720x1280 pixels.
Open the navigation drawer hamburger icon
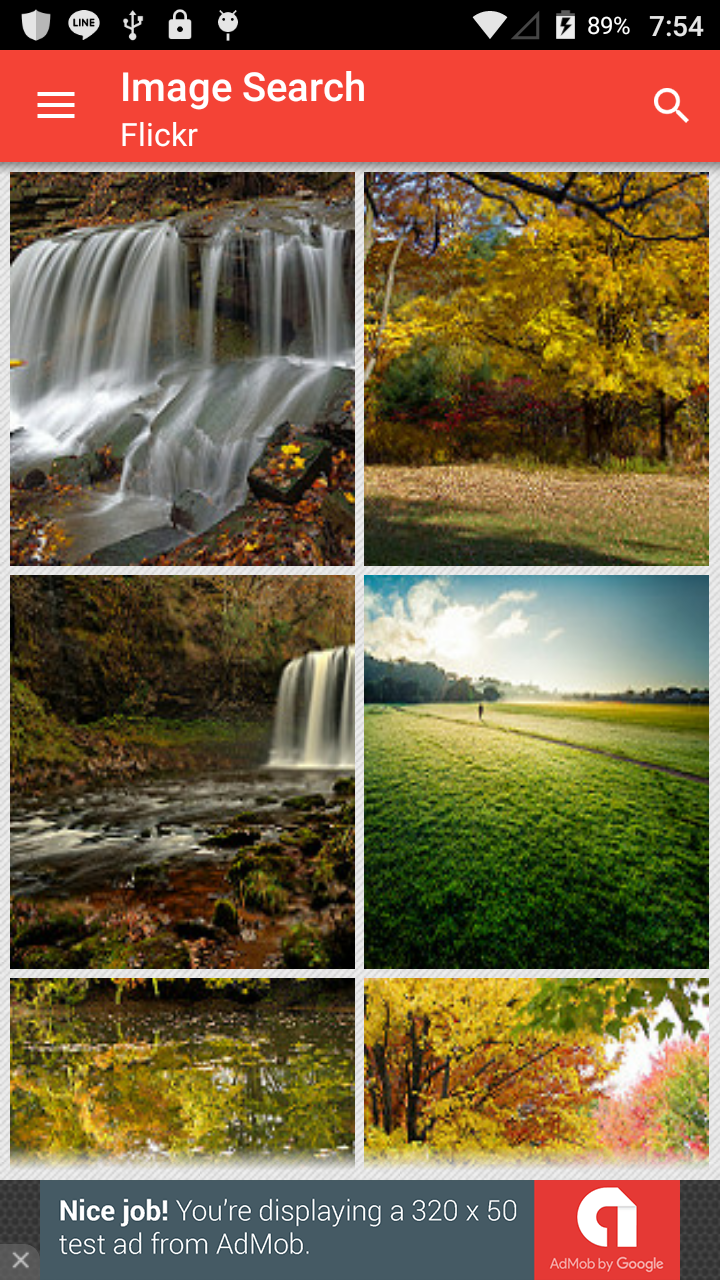click(56, 104)
